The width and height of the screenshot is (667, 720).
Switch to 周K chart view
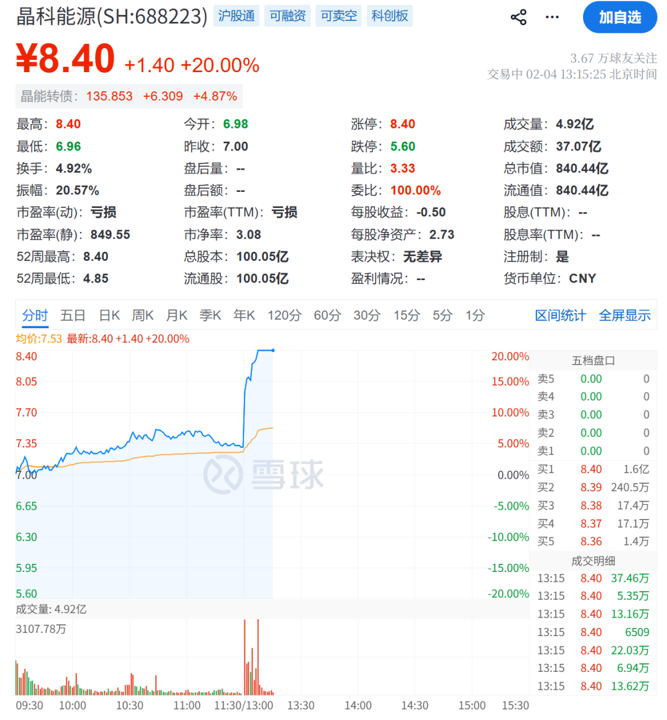coord(142,315)
